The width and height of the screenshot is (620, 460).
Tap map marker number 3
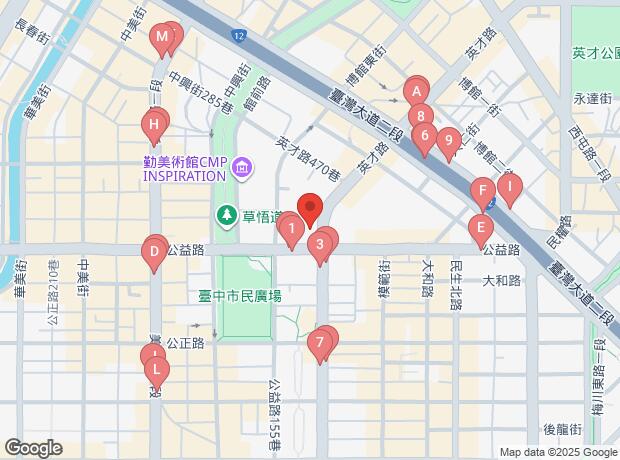[x=320, y=244]
